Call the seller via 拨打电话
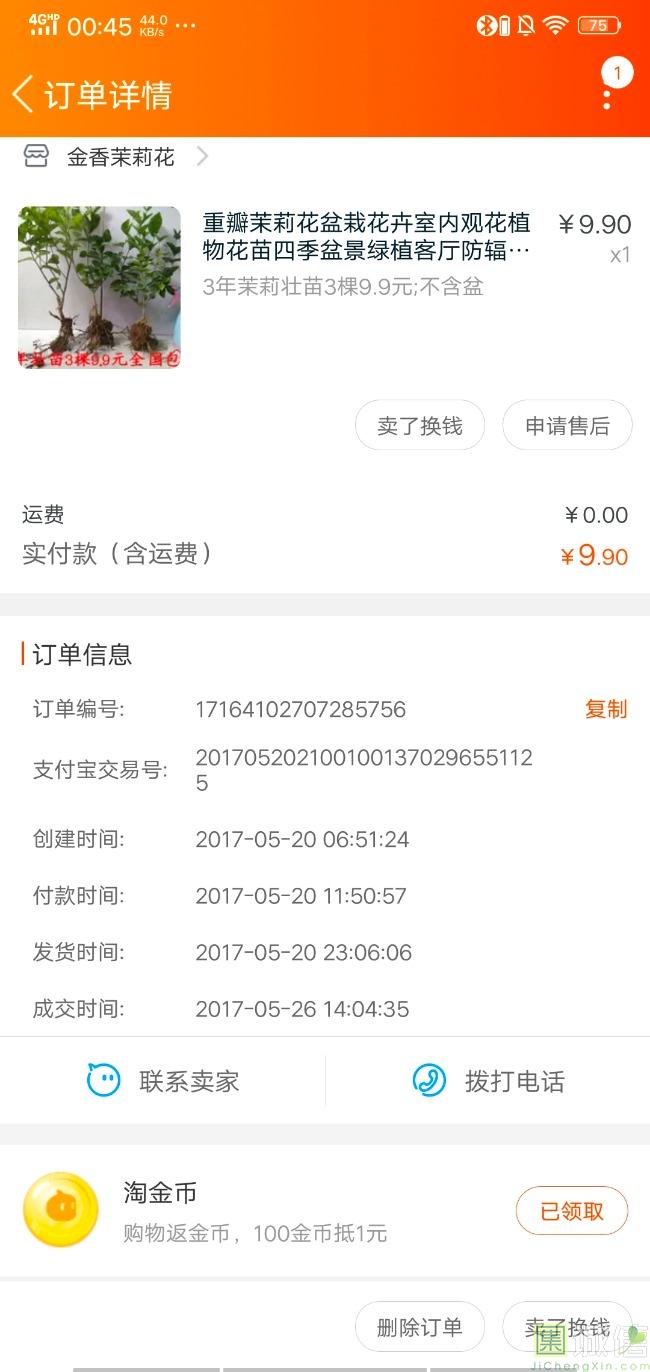 [488, 1081]
